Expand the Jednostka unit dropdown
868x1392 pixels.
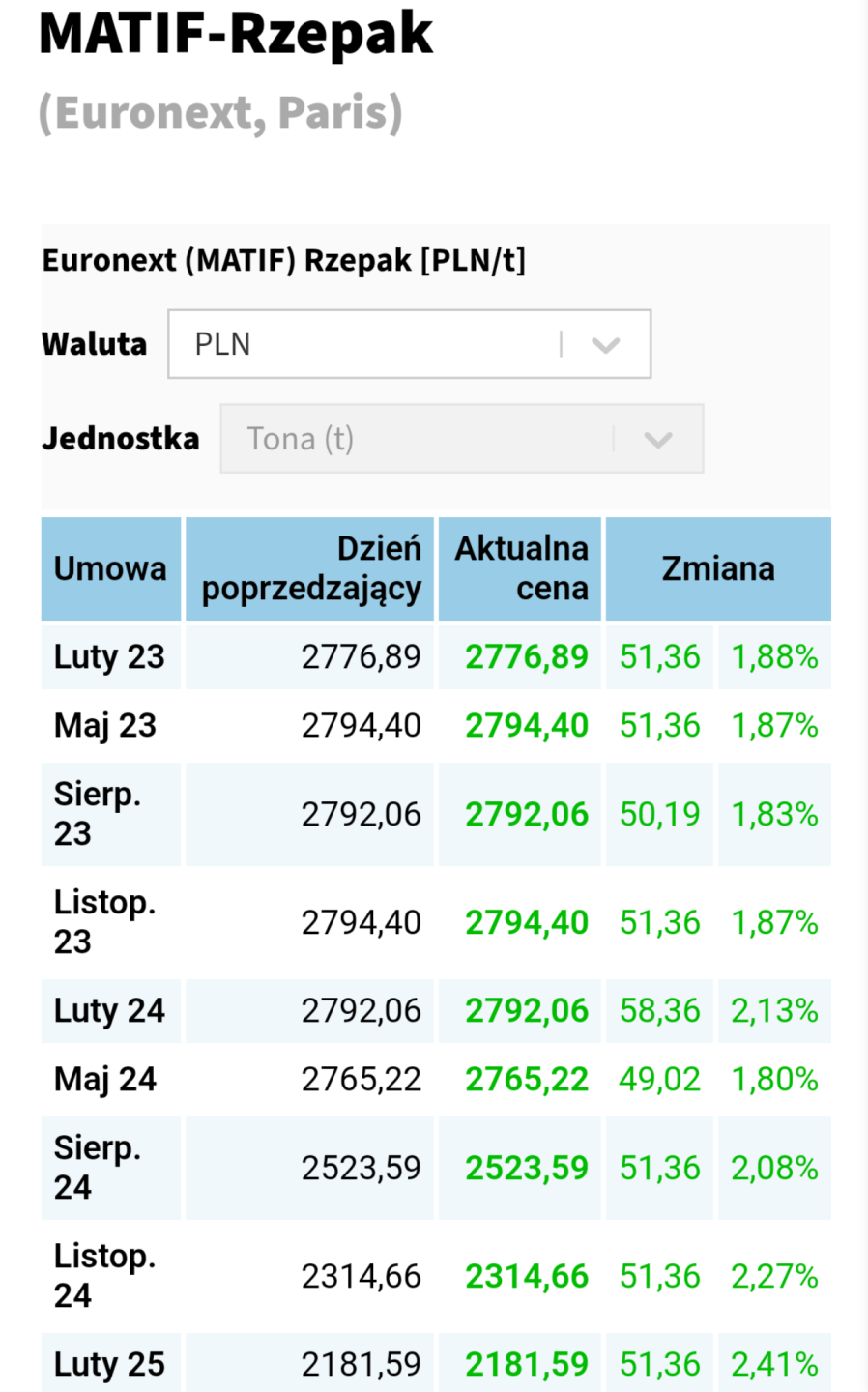(x=462, y=439)
